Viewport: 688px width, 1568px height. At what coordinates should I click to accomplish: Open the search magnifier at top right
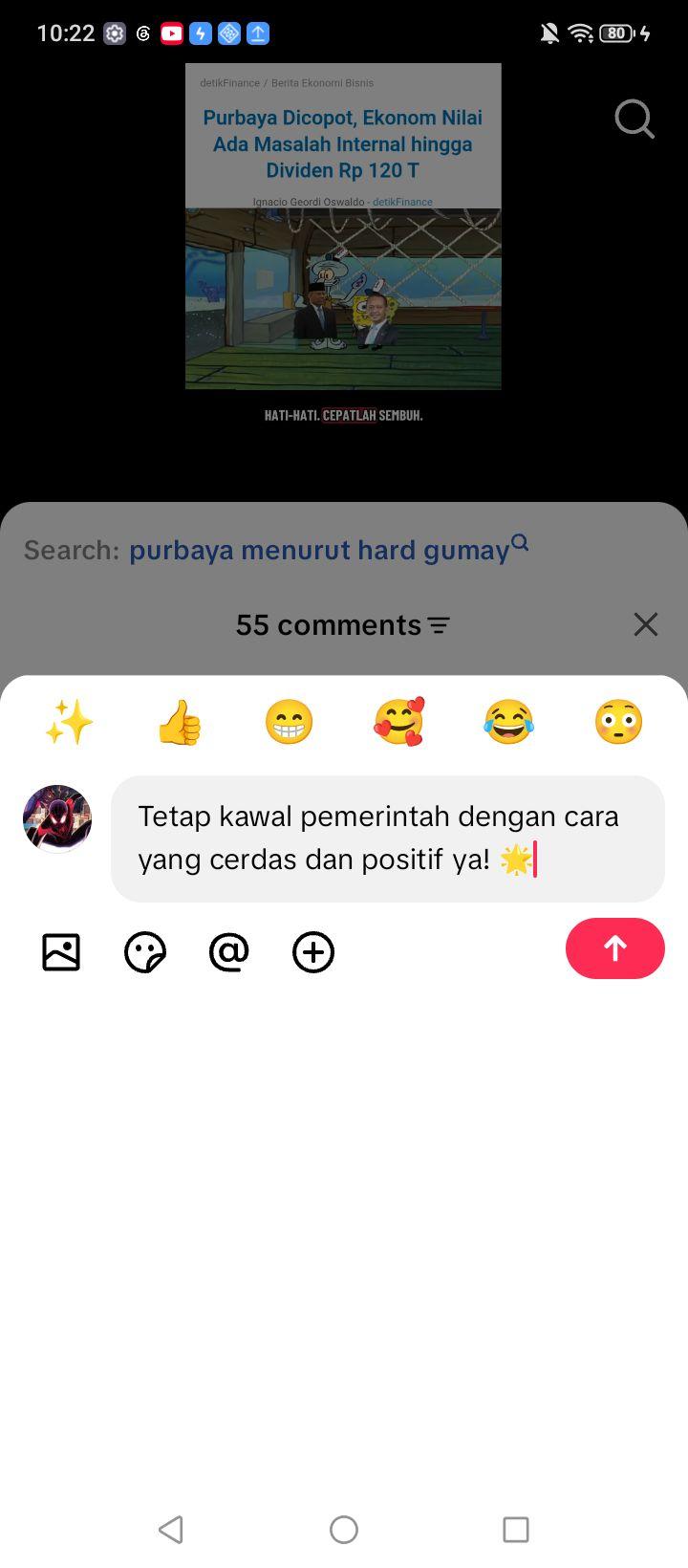click(x=634, y=120)
